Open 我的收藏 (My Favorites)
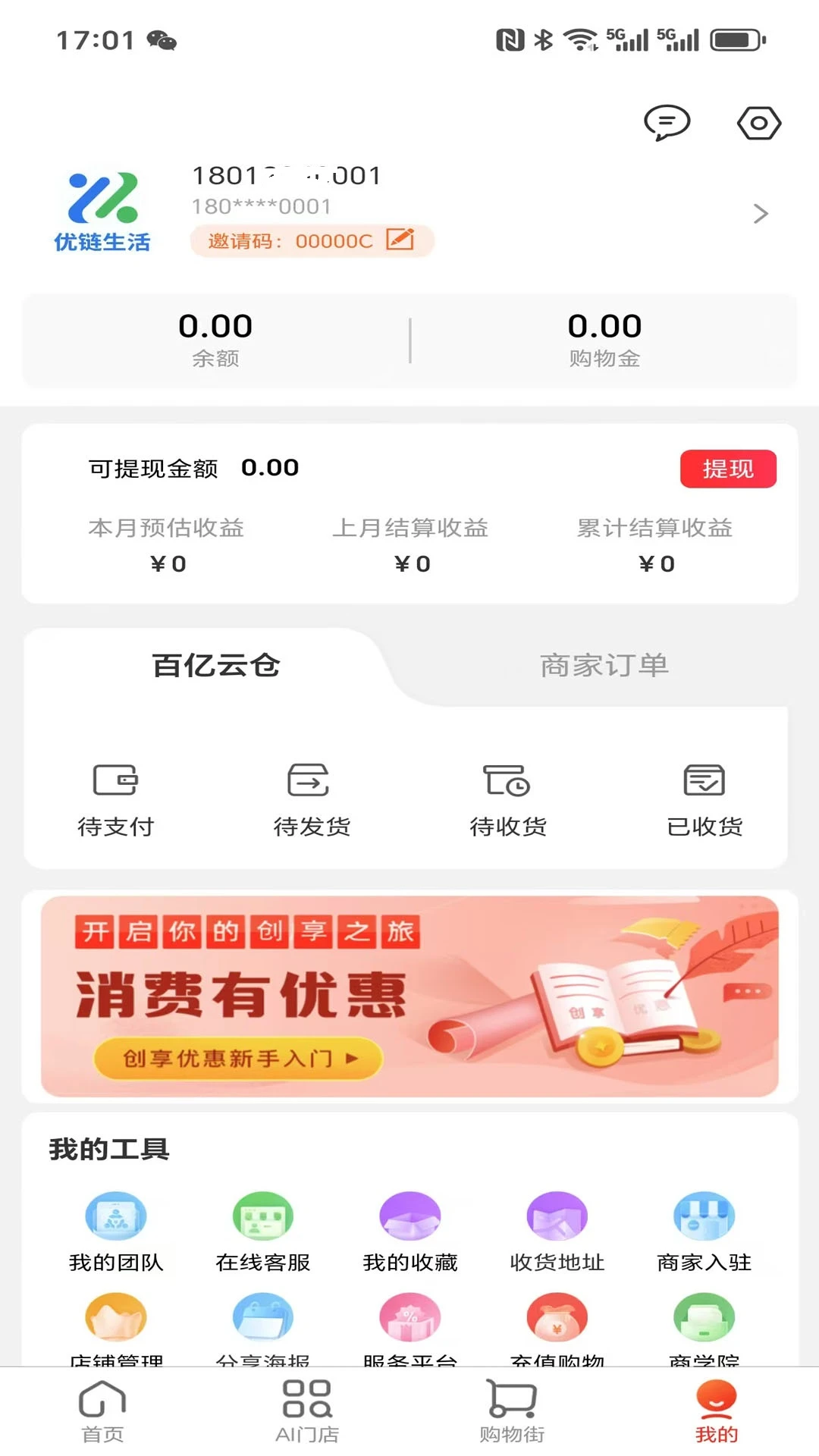The height and width of the screenshot is (1456, 819). [409, 1227]
